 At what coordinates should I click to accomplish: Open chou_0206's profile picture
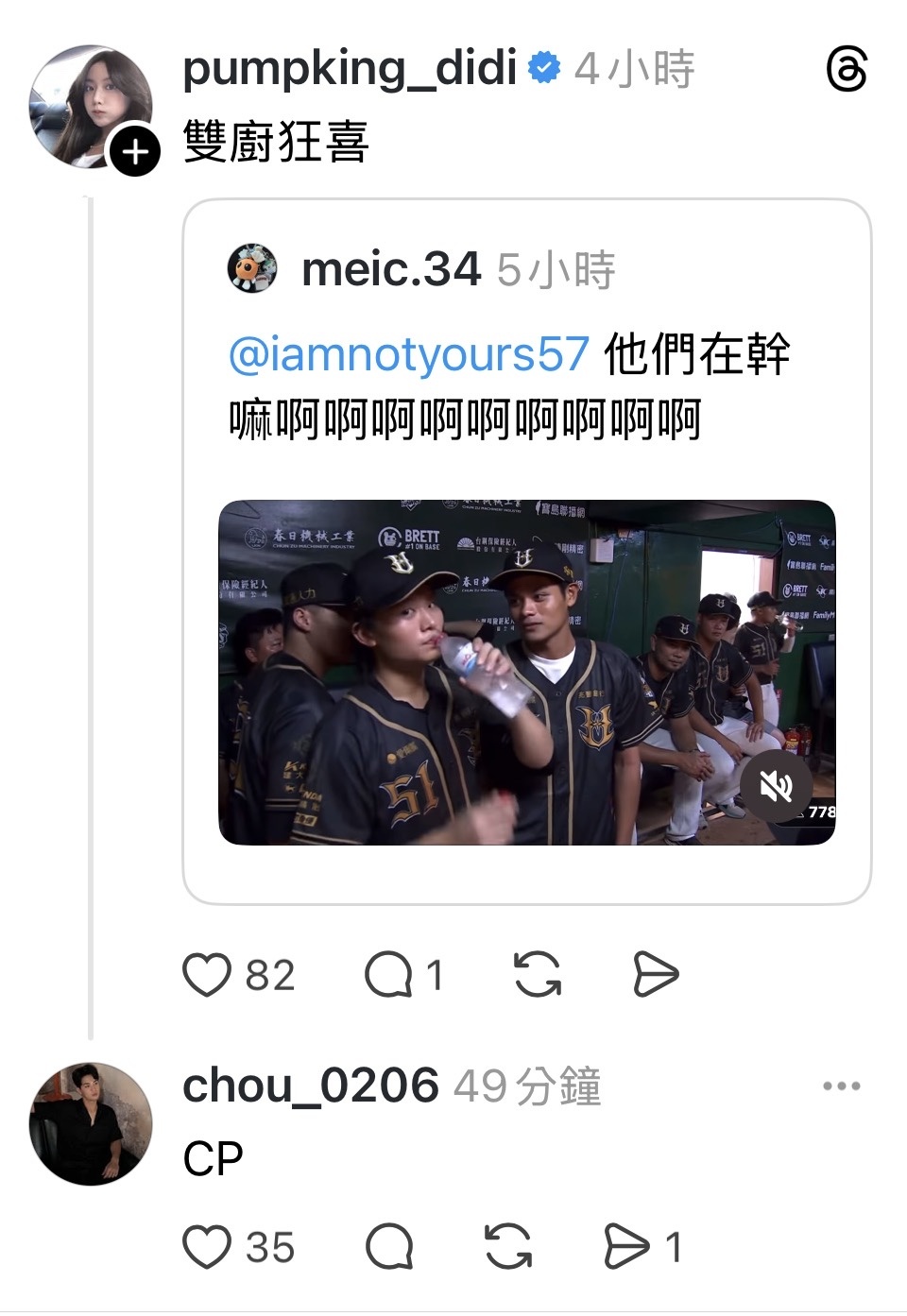pyautogui.click(x=91, y=1122)
